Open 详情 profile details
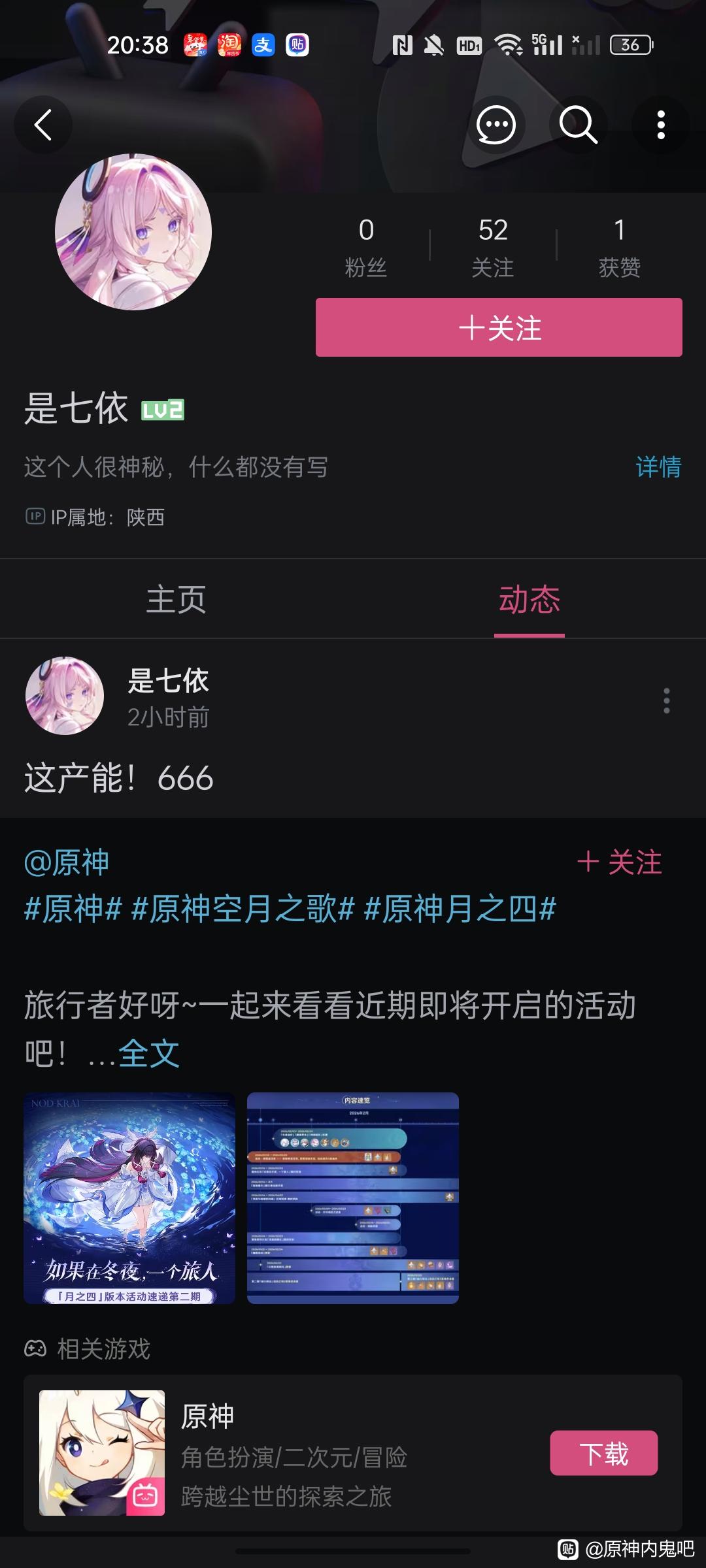Viewport: 706px width, 1568px height. point(658,467)
